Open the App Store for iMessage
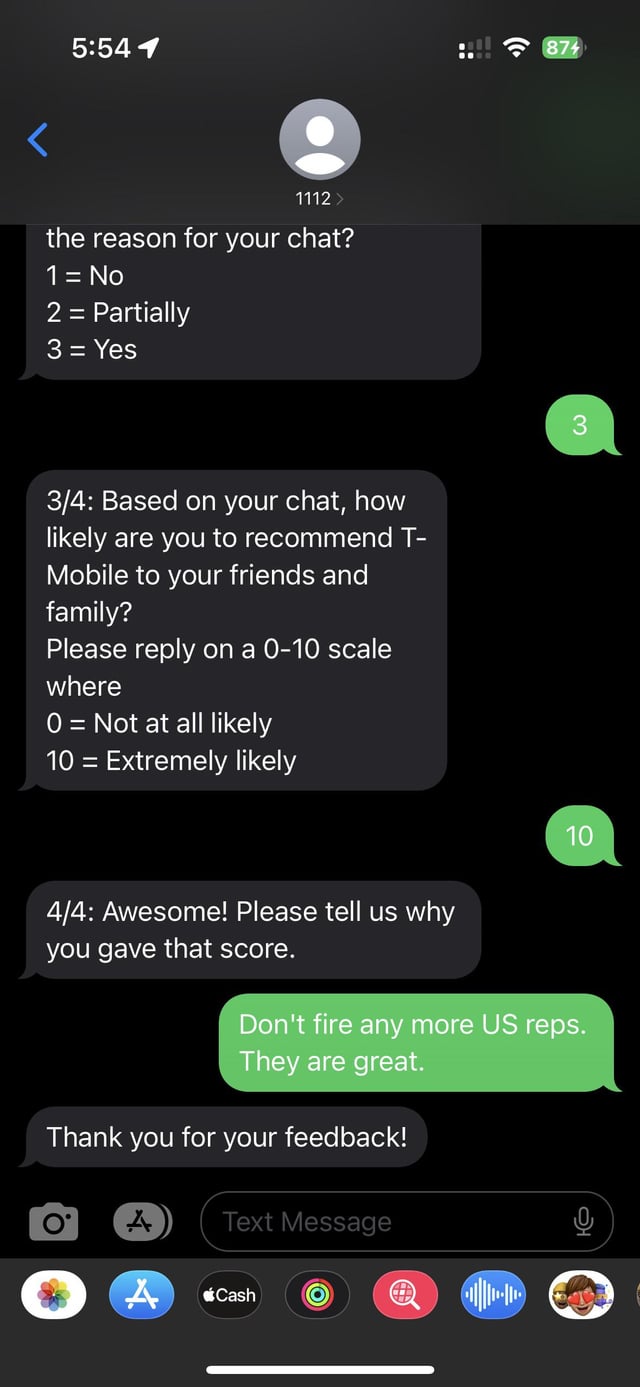Image resolution: width=640 pixels, height=1387 pixels. (141, 1295)
